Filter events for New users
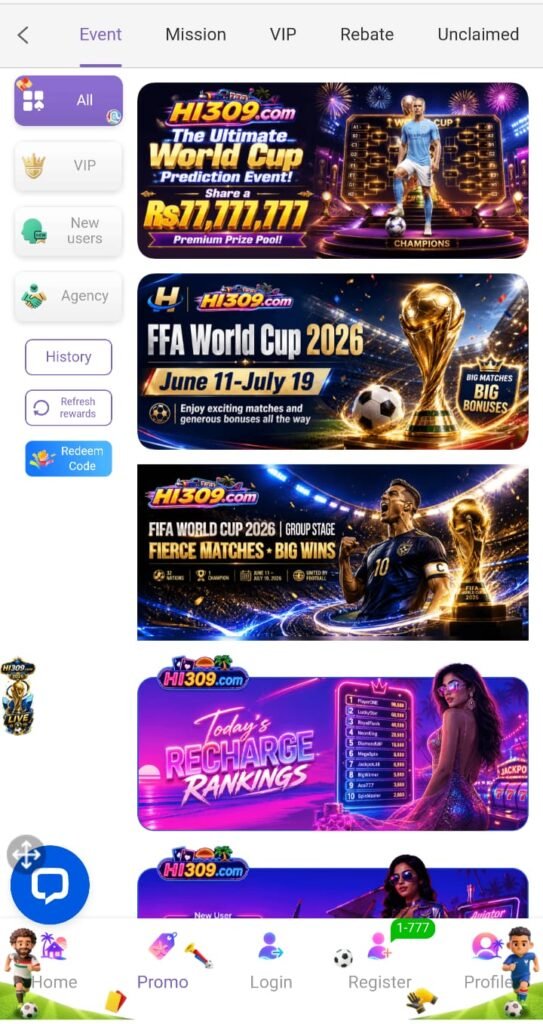 tap(69, 231)
